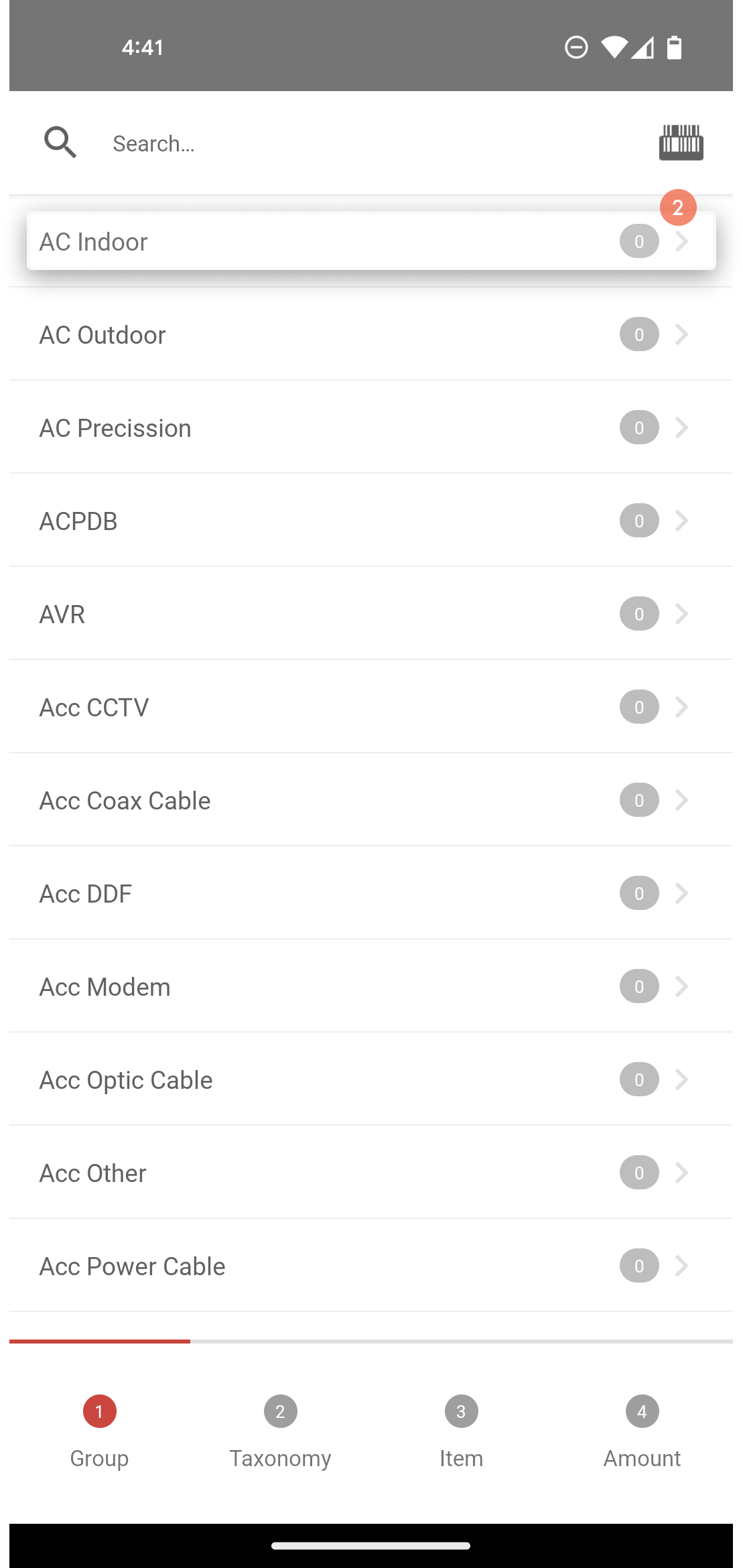The image size is (743, 1568).
Task: Open the AC Indoor group
Action: 371,241
